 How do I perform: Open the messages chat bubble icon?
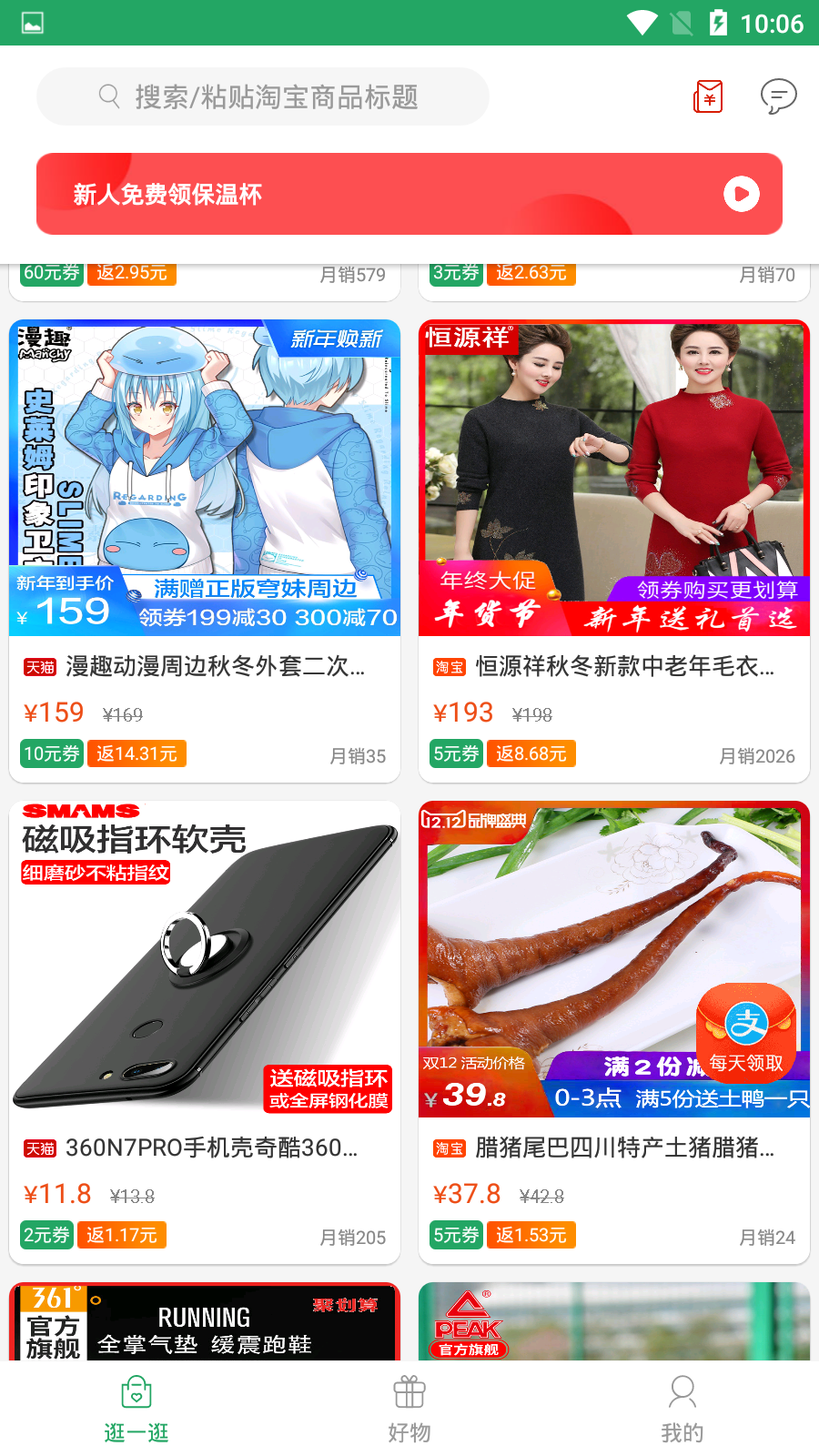tap(778, 96)
